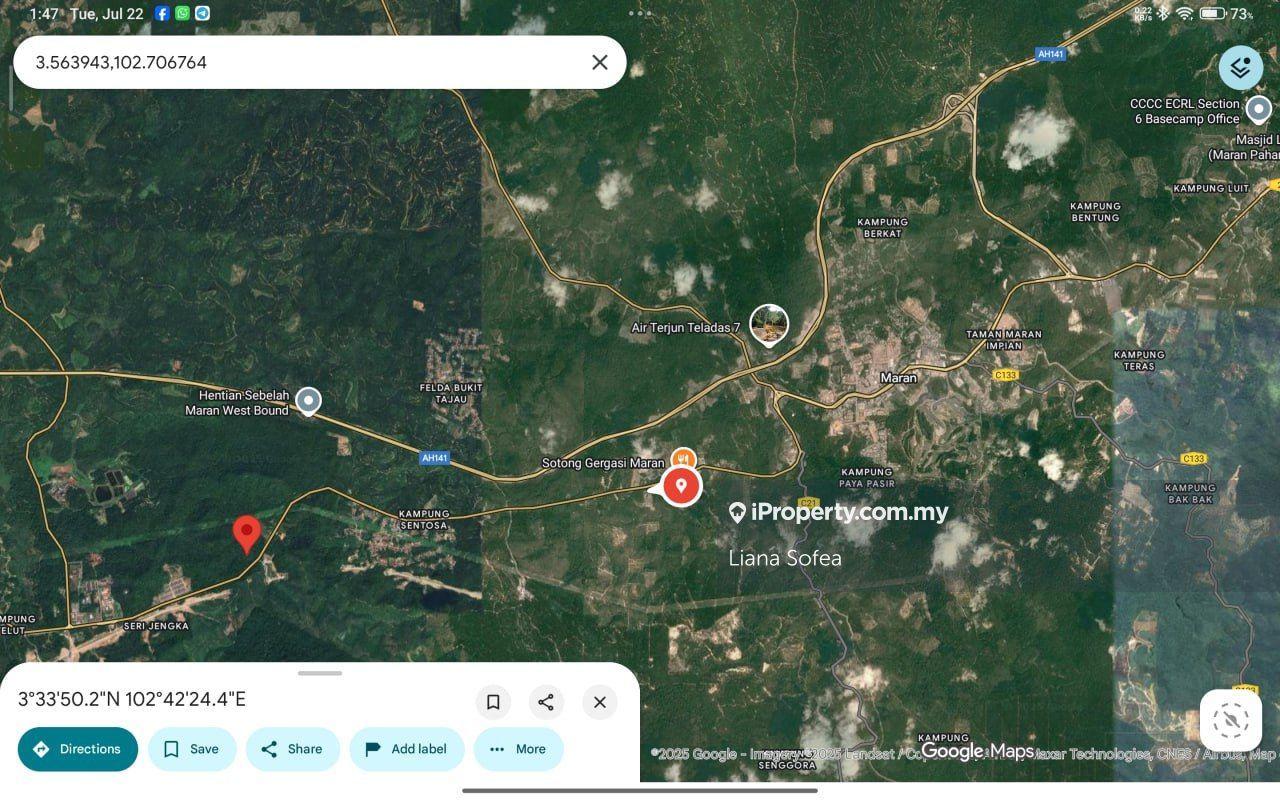Add a label to this location
Image resolution: width=1280 pixels, height=800 pixels.
(x=406, y=749)
